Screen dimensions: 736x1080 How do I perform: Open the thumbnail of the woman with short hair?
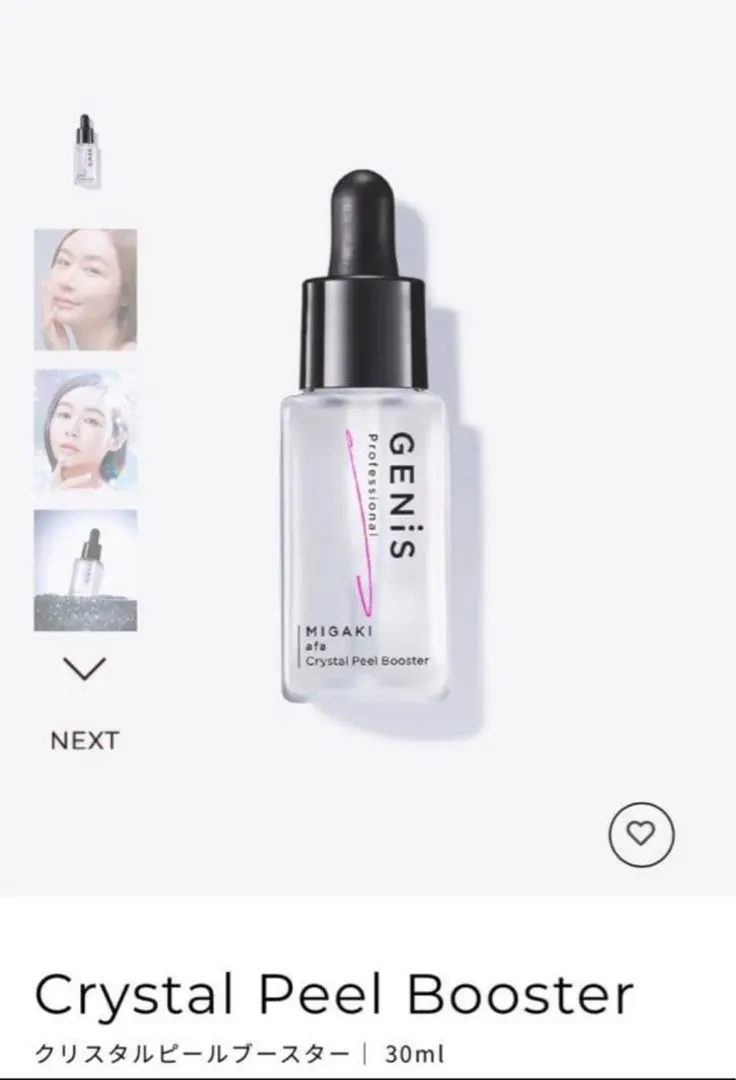pyautogui.click(x=85, y=430)
